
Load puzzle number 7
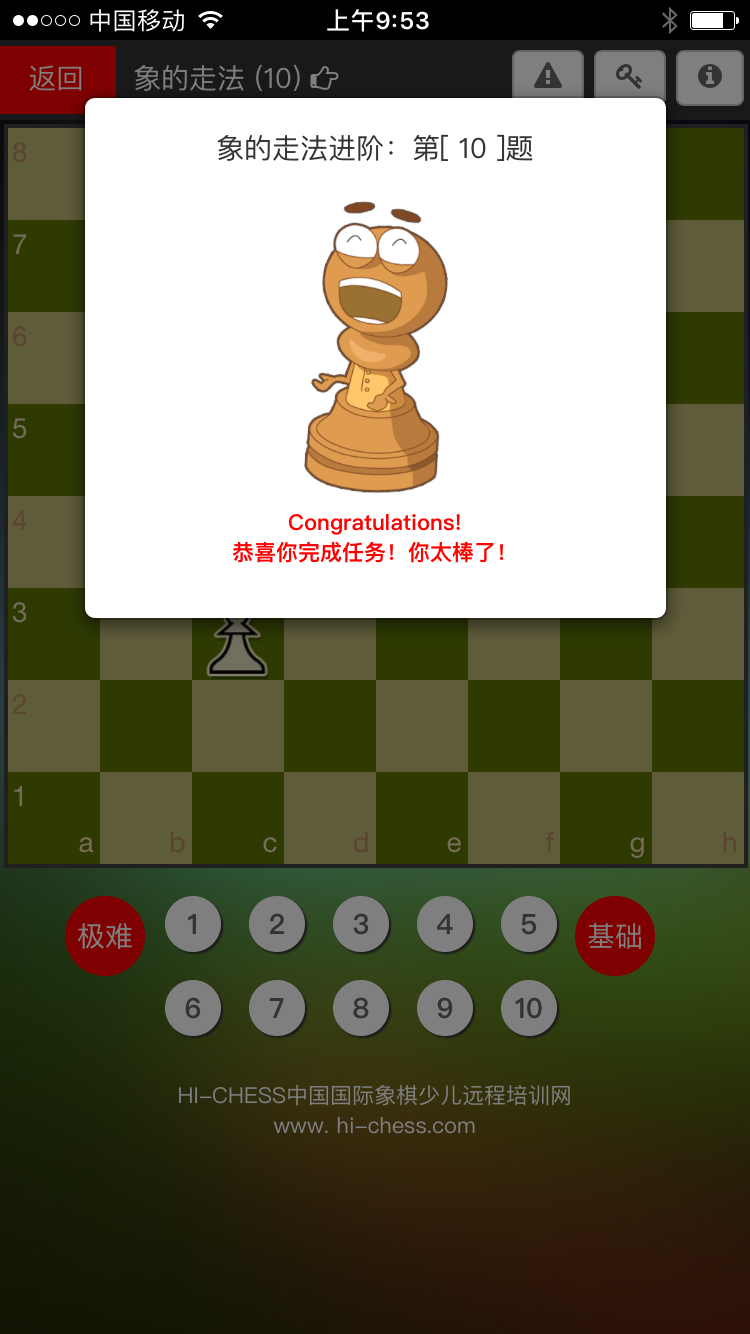[x=277, y=1008]
